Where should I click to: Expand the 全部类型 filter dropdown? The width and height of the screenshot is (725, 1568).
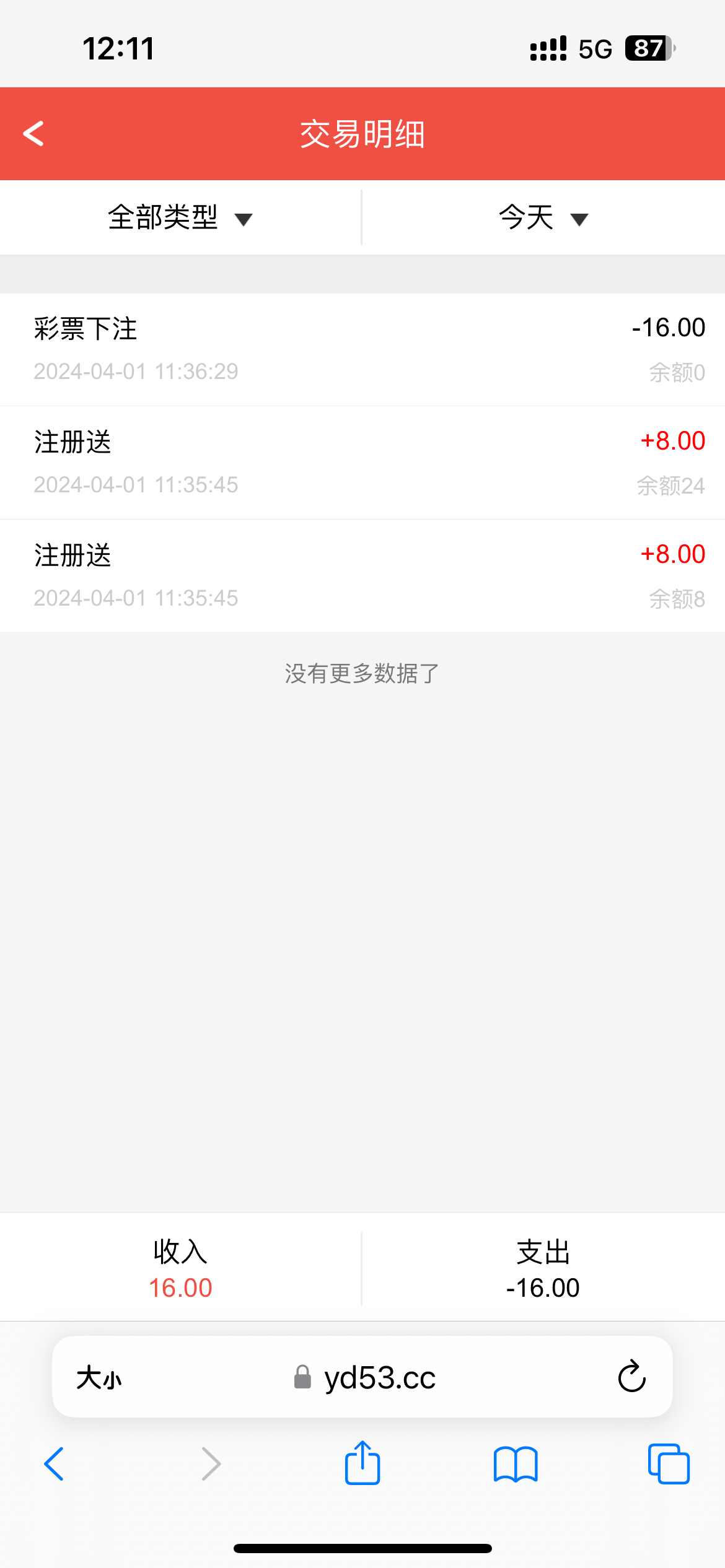(x=180, y=218)
